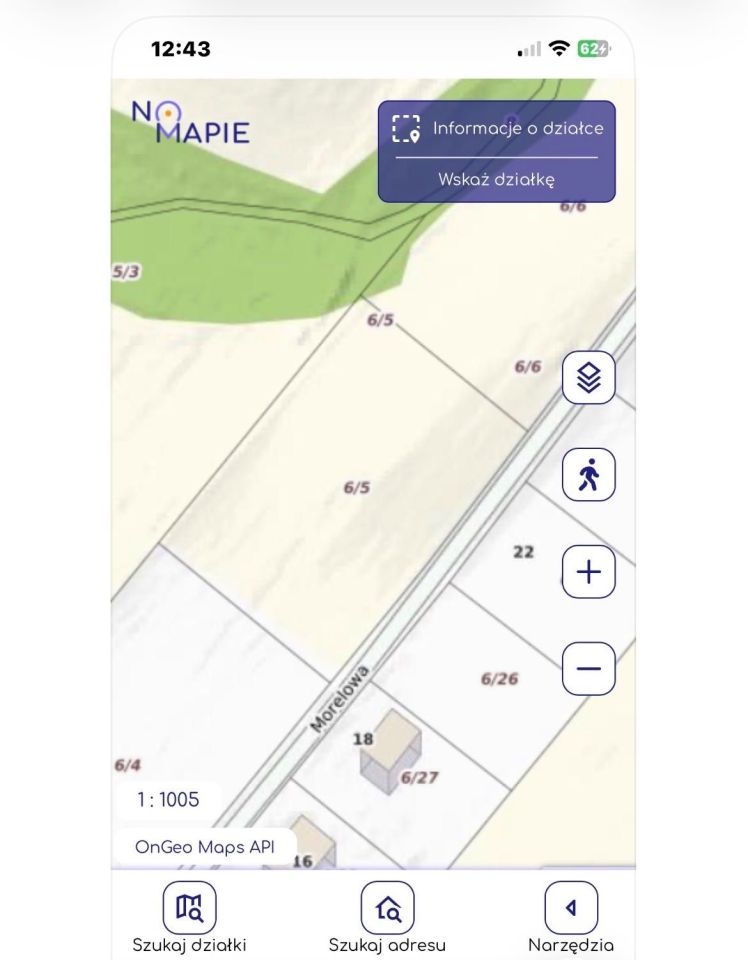Tap the Wskaż działkę button
This screenshot has width=748, height=960.
coord(496,180)
